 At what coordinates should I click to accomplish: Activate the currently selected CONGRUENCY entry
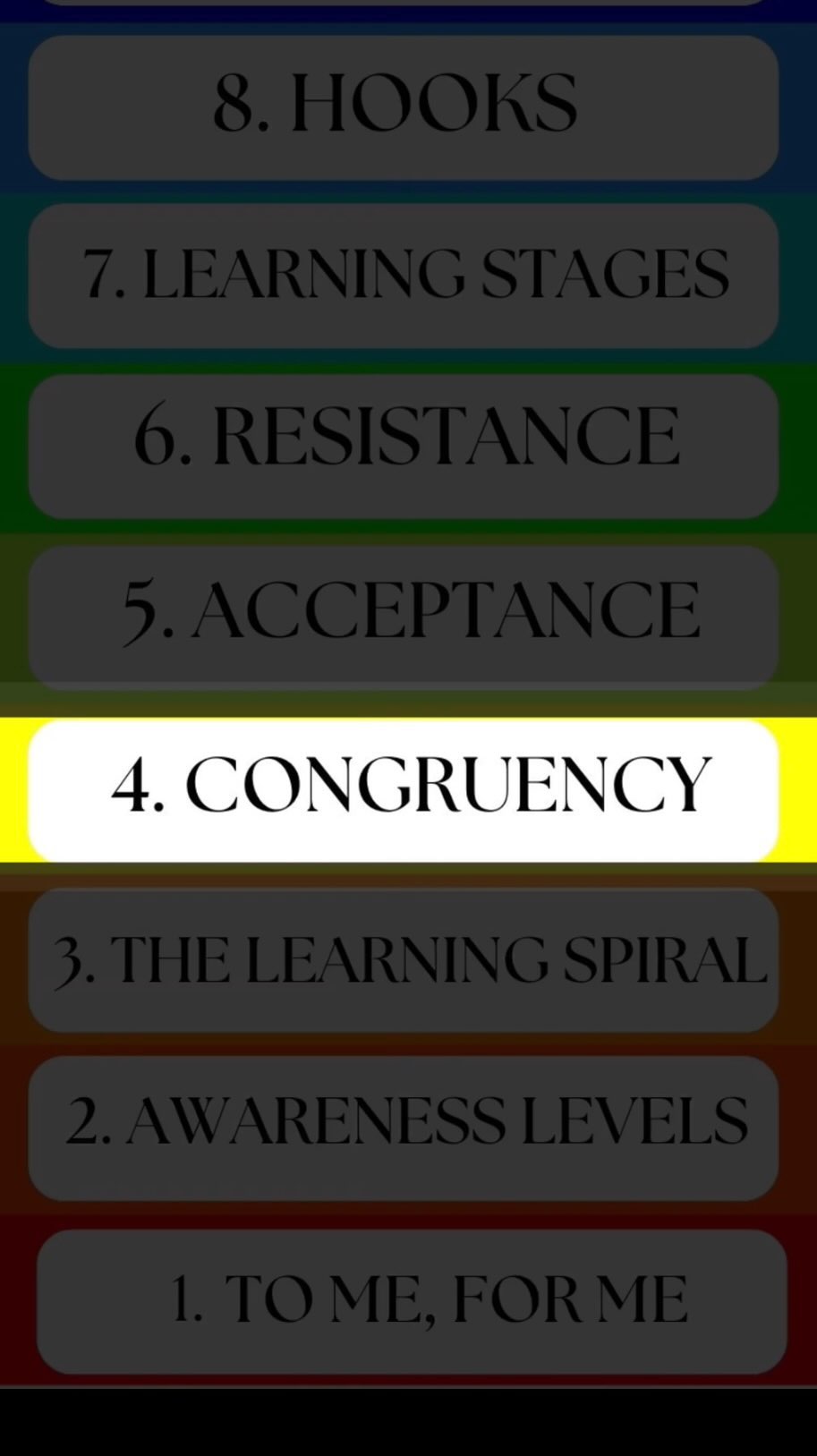pos(403,786)
